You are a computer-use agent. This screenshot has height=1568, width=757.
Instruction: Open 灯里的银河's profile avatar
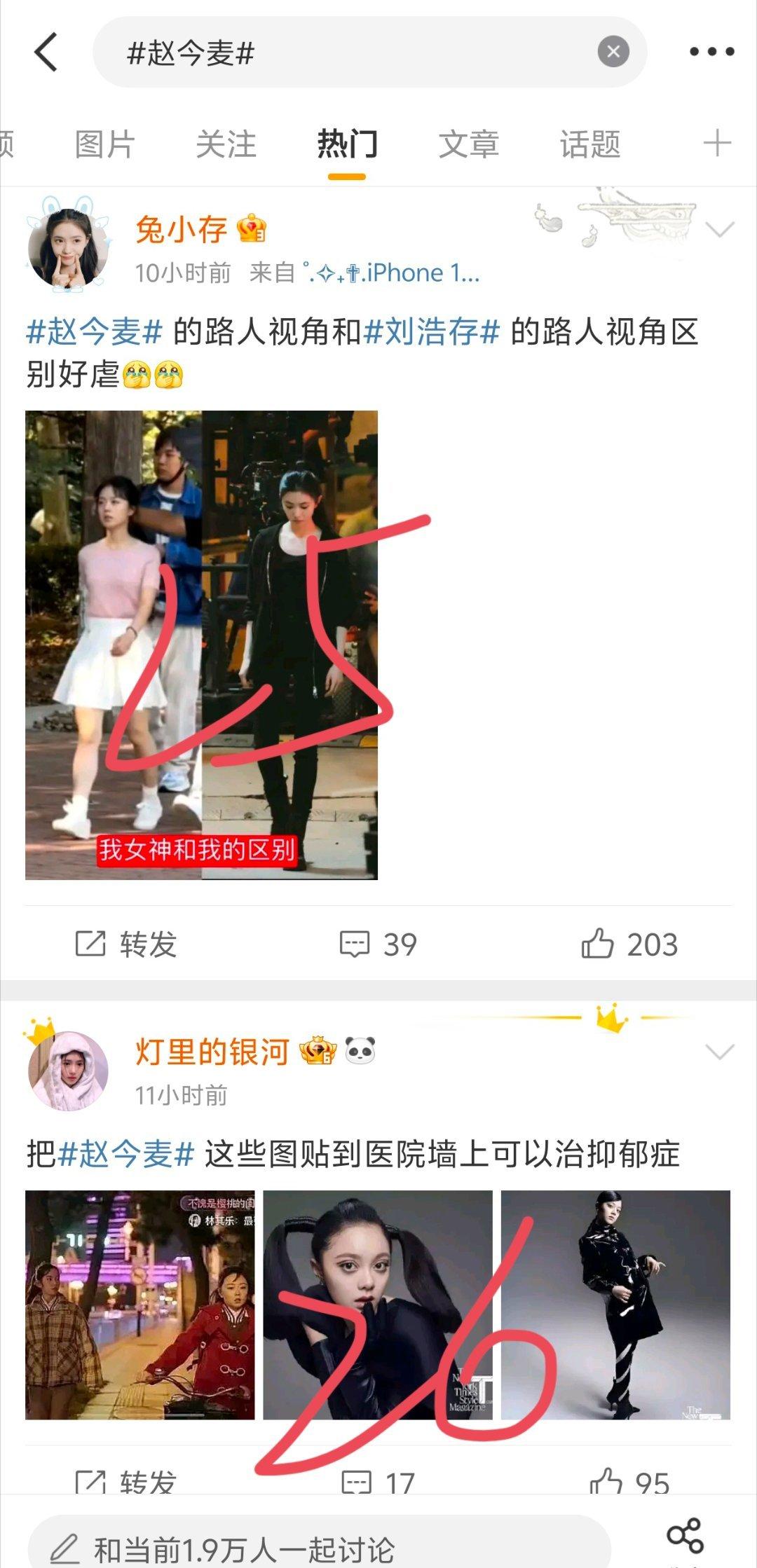69,1070
